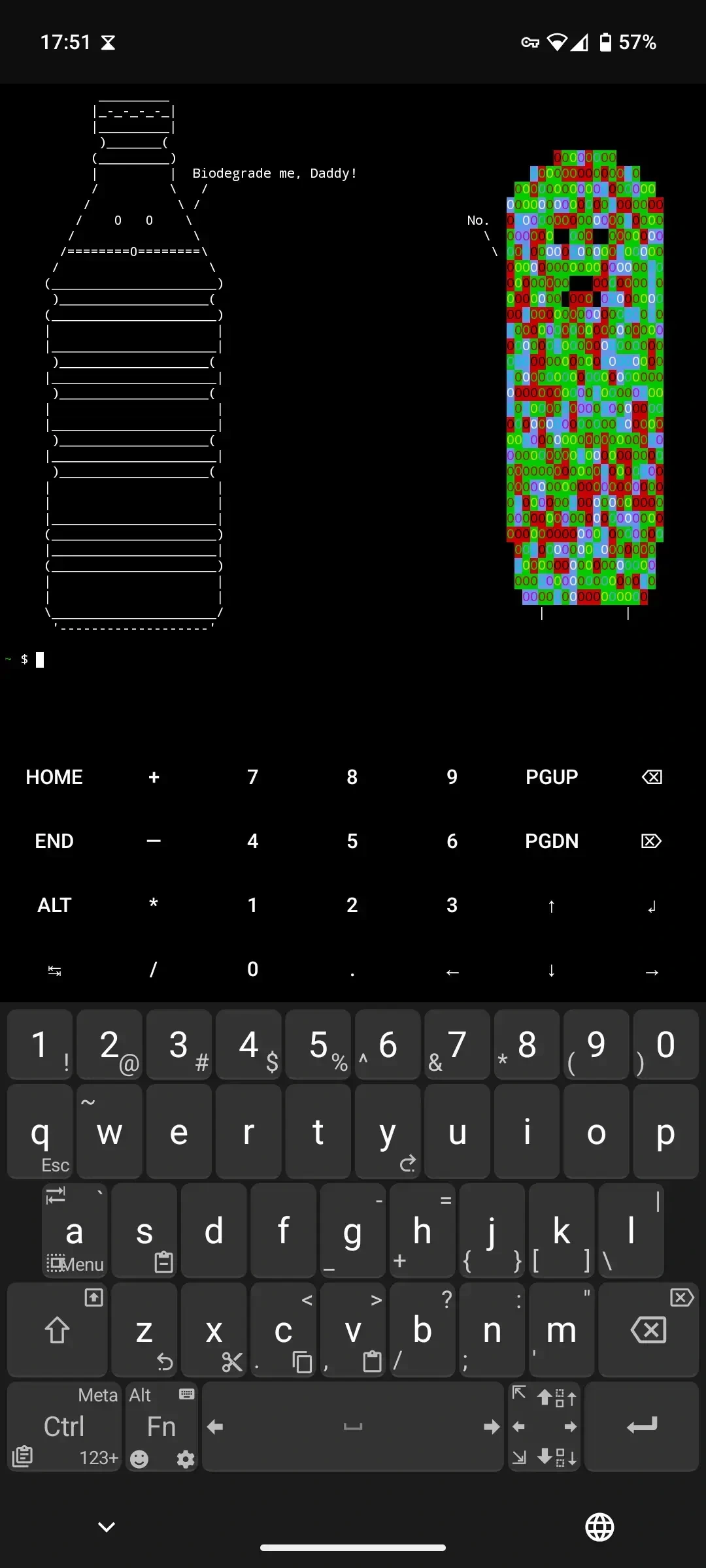Hit the return key on the keyboard
Screen dimensions: 706x1568
coord(641,1426)
